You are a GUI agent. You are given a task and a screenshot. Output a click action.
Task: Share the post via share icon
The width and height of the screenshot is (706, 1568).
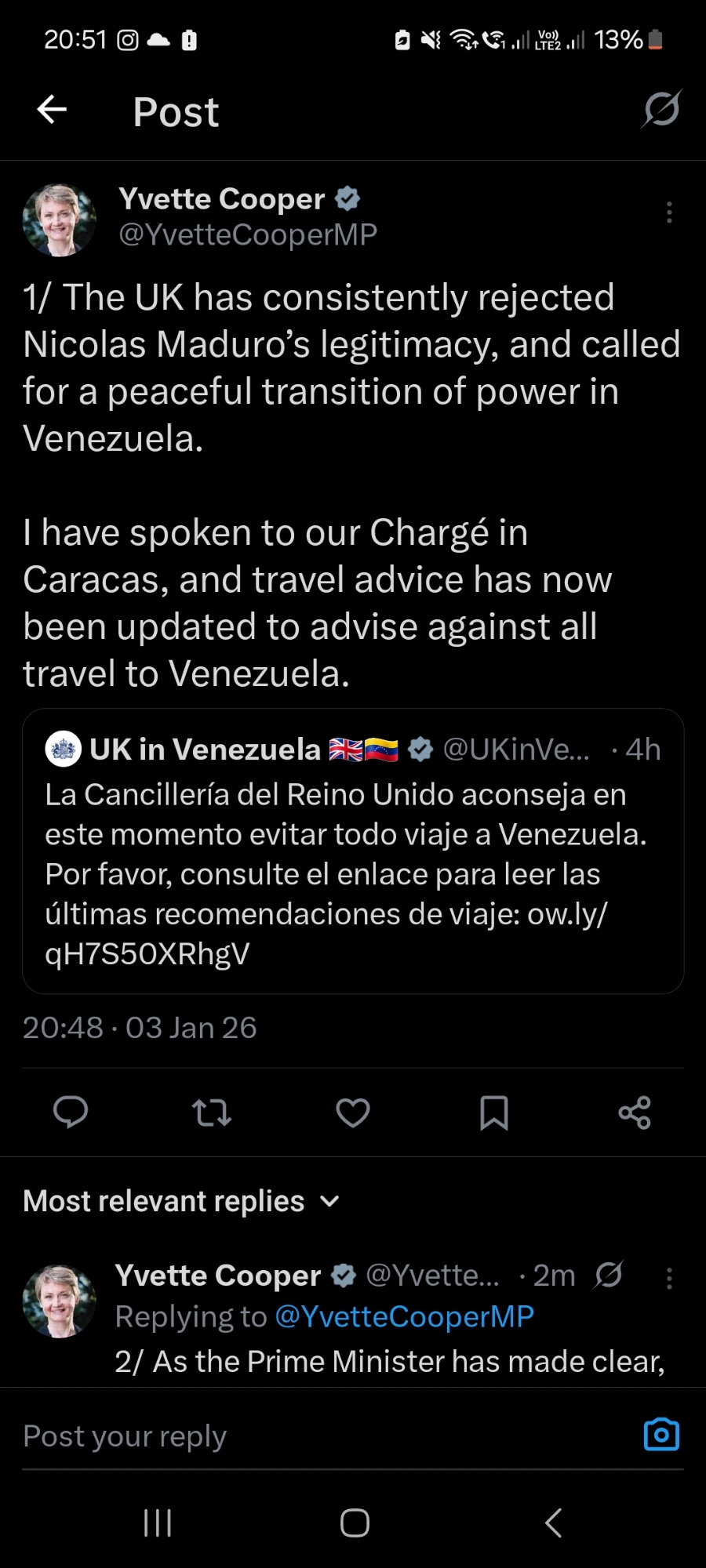point(635,1112)
